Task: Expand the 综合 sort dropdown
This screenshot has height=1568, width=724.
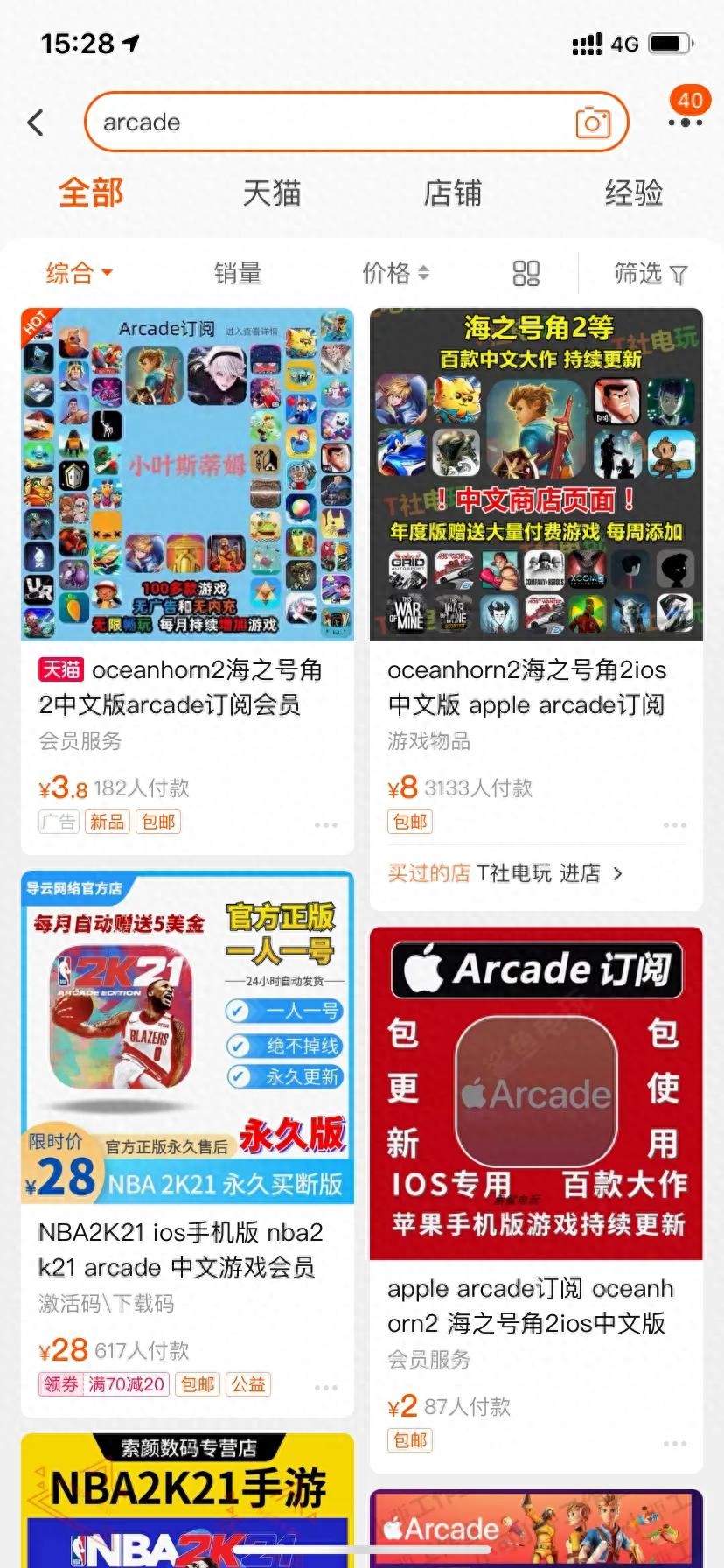Action: pos(79,273)
